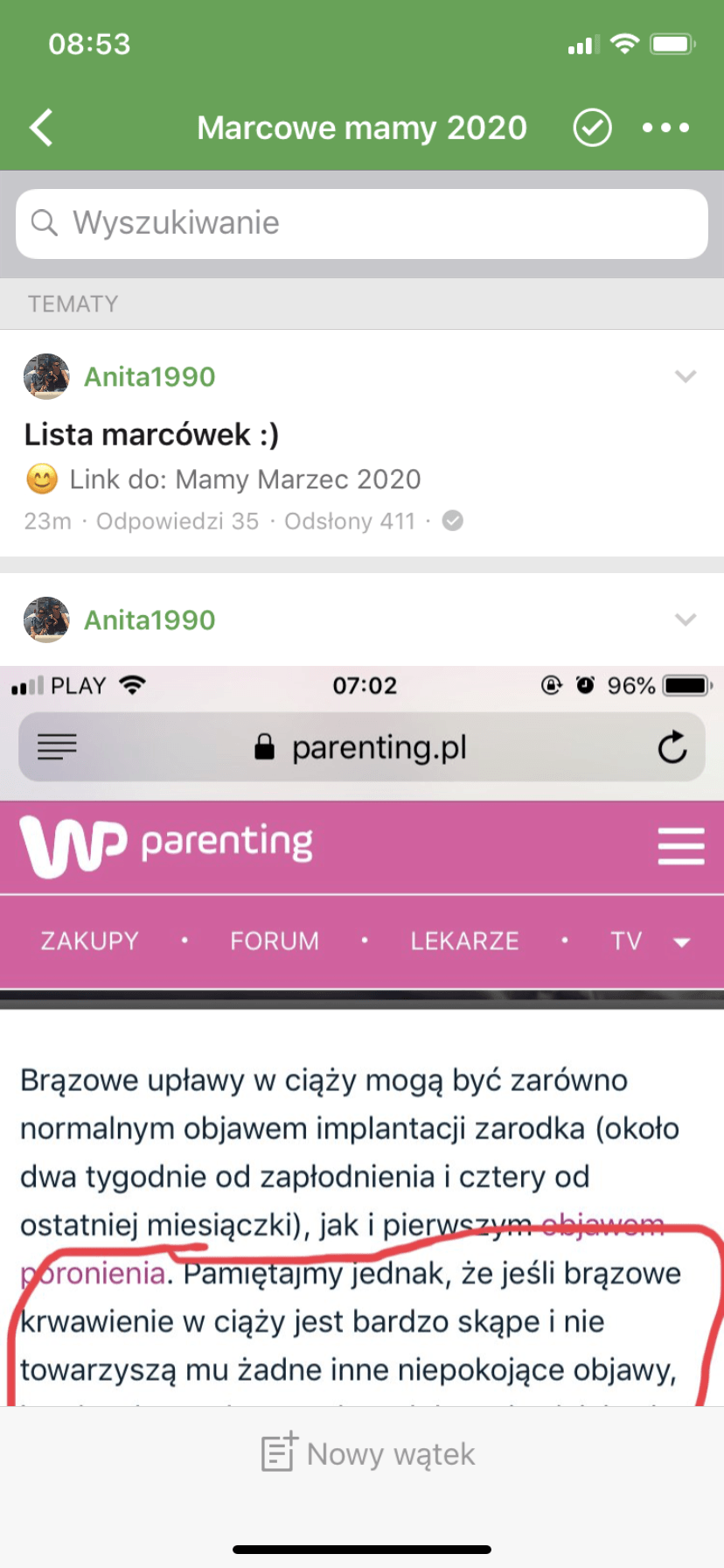
Task: Open the topic Lista marcówek :)
Action: pyautogui.click(x=151, y=434)
